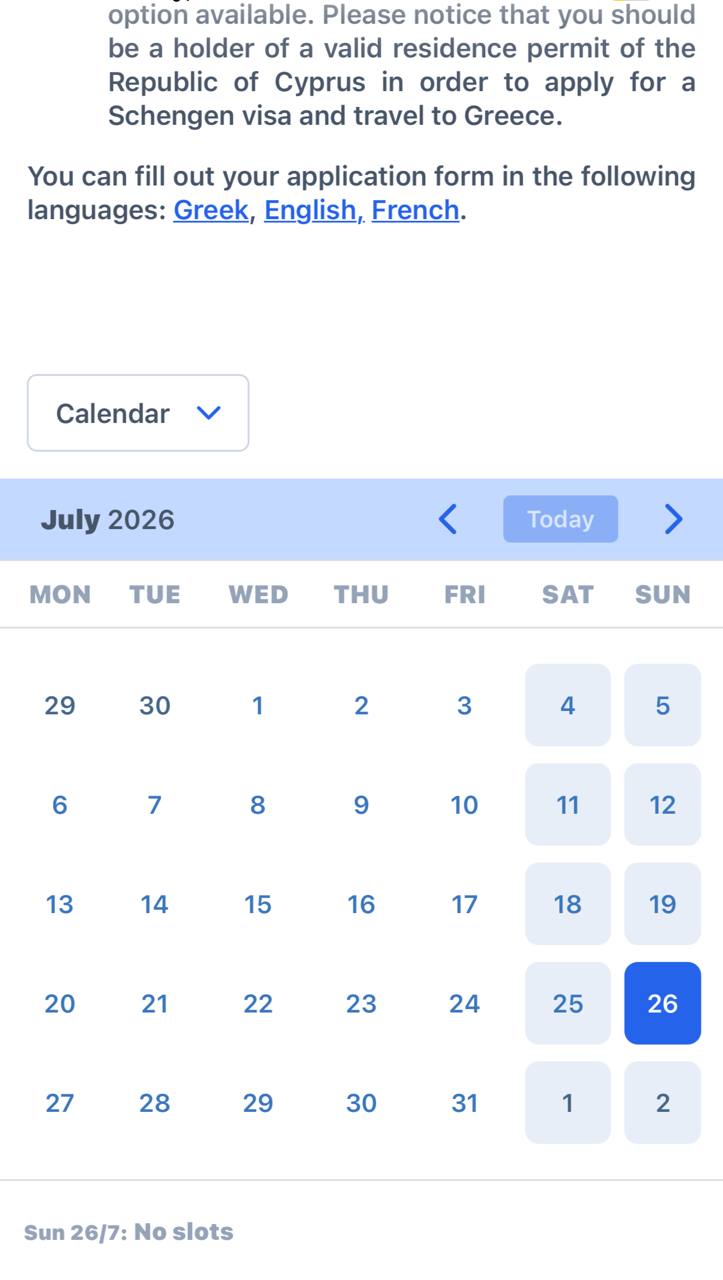Go to the previous month

(x=449, y=520)
